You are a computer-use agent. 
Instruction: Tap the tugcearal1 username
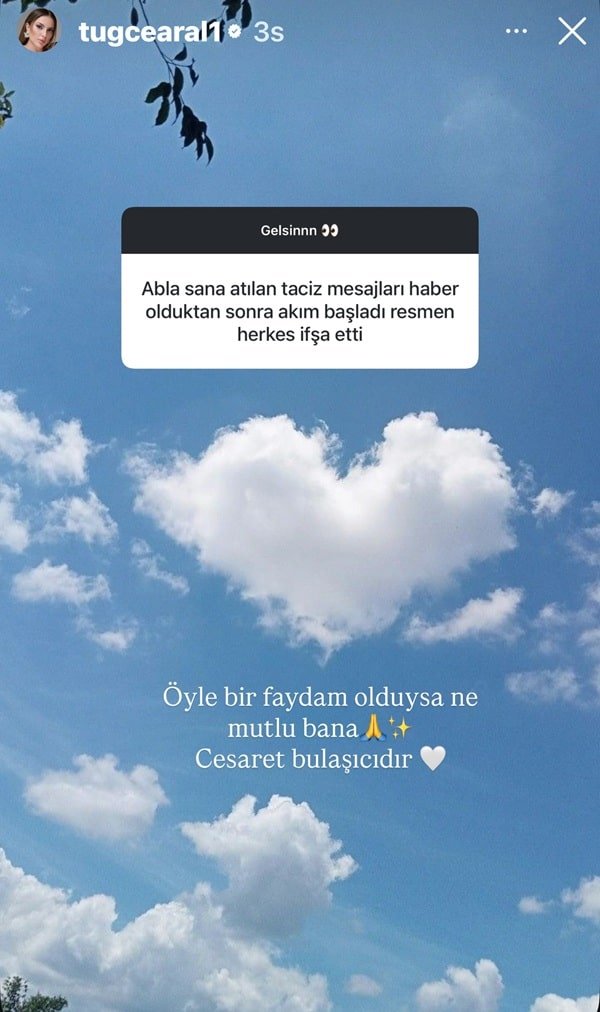pos(151,32)
